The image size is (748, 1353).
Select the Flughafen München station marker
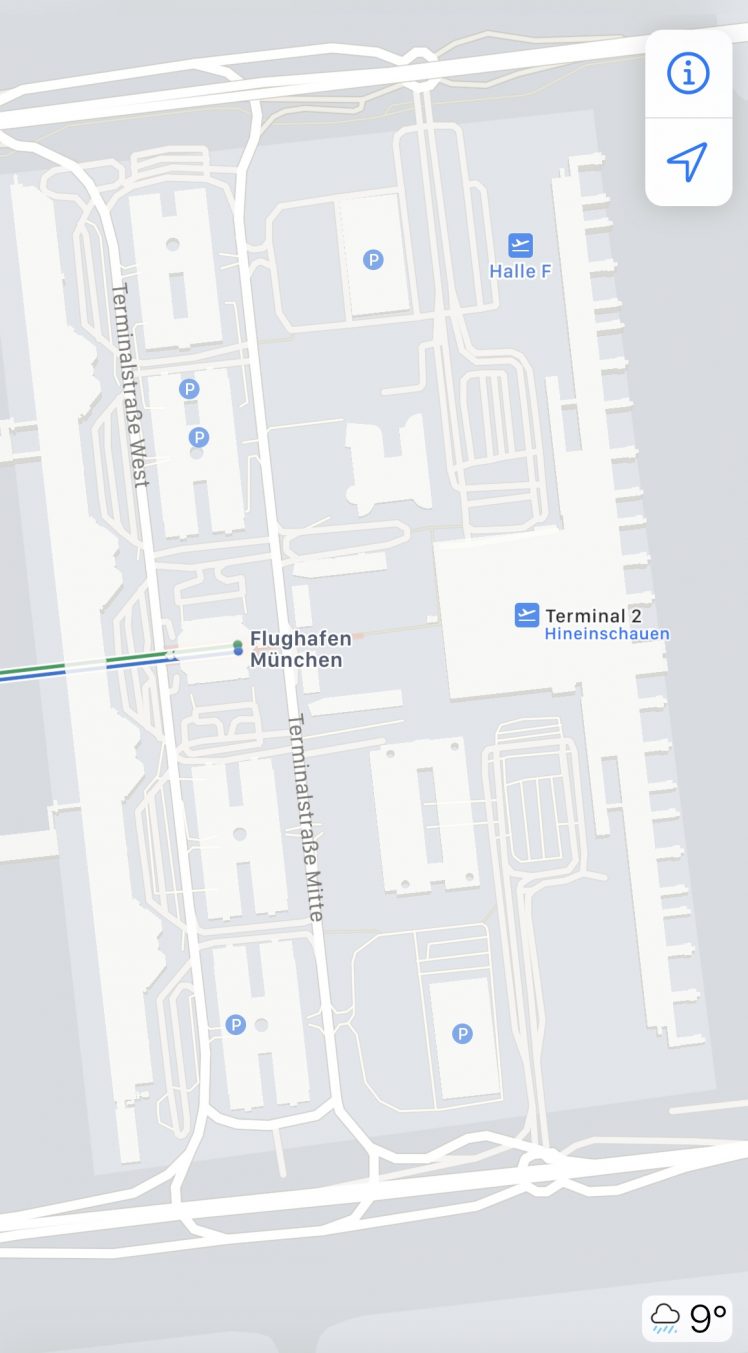(238, 648)
